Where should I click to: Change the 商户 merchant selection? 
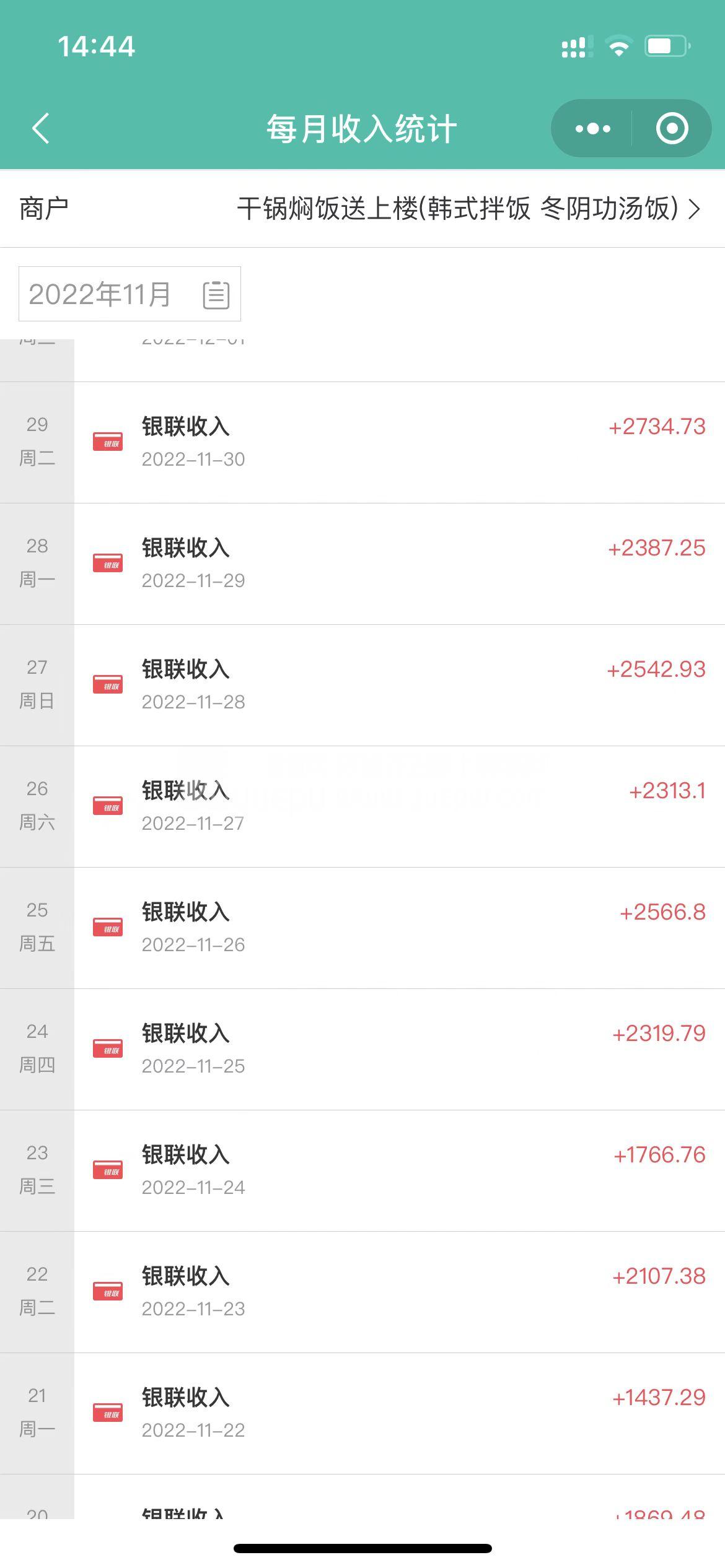click(468, 209)
